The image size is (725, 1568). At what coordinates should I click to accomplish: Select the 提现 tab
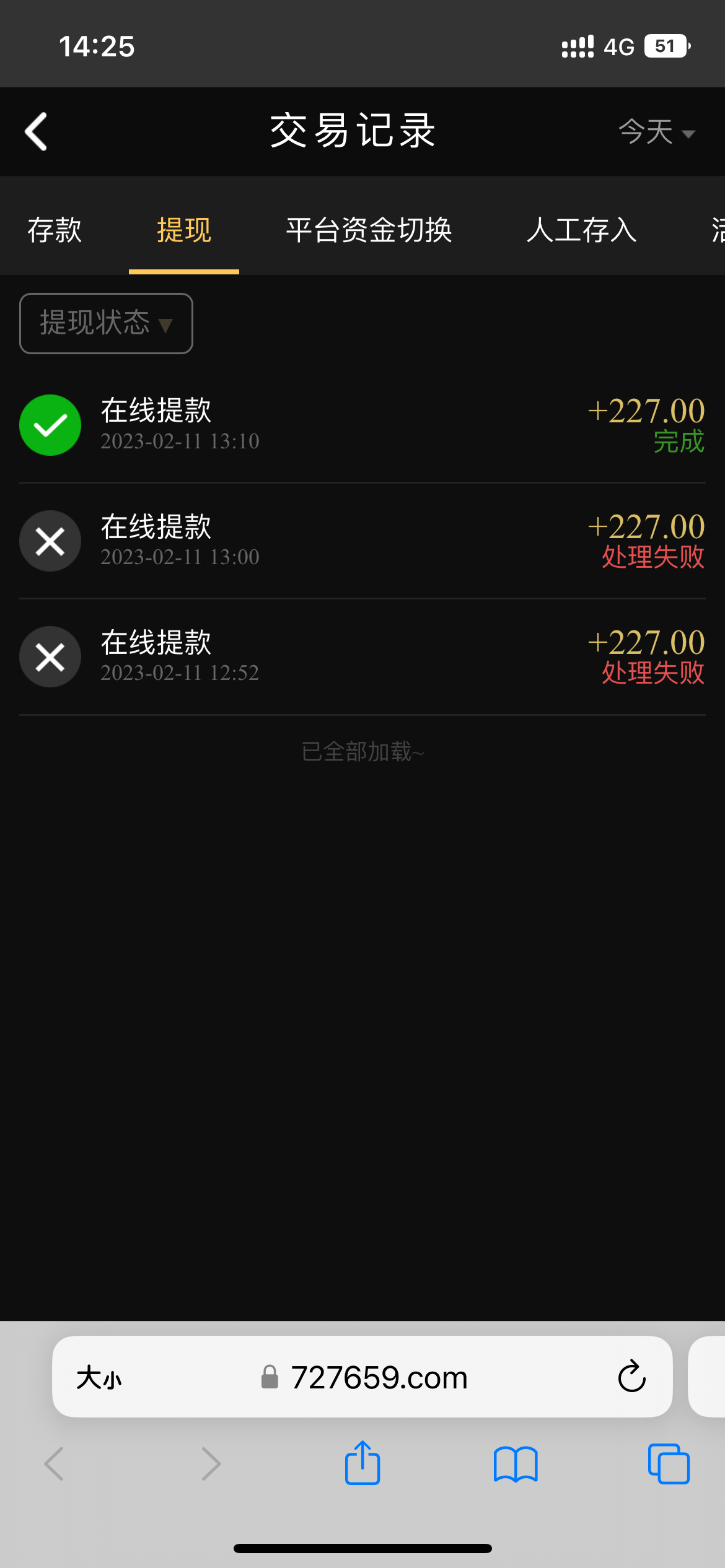[184, 230]
